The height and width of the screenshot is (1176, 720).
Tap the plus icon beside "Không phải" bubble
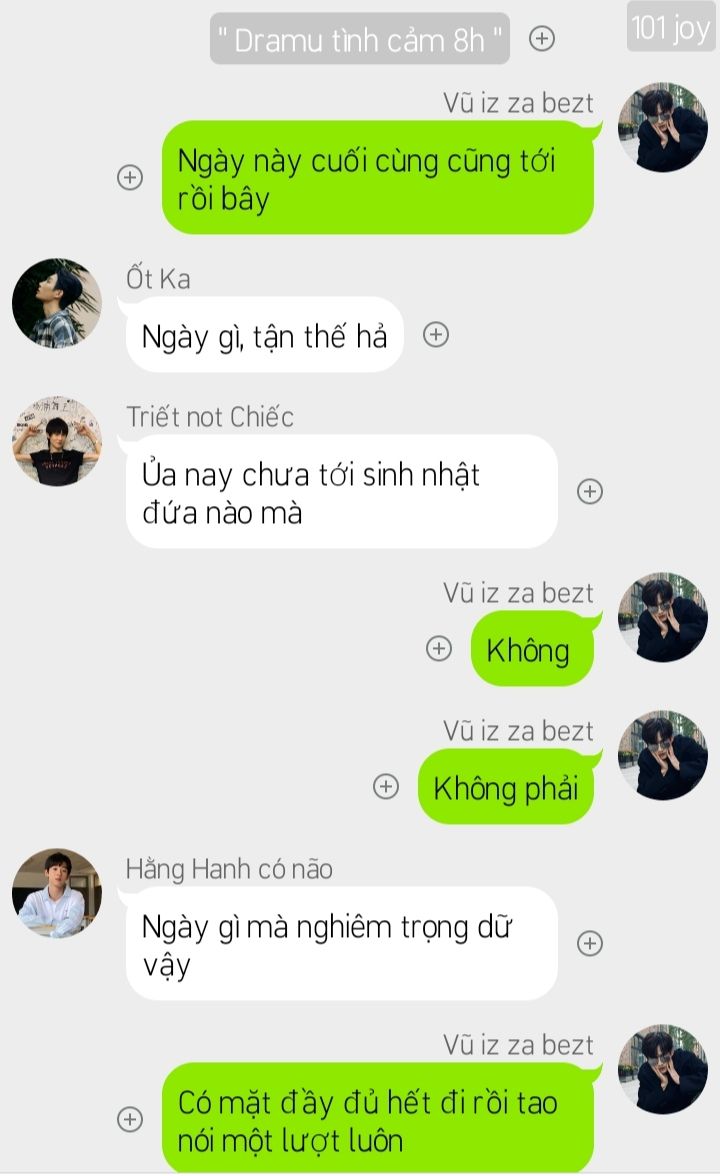[386, 786]
